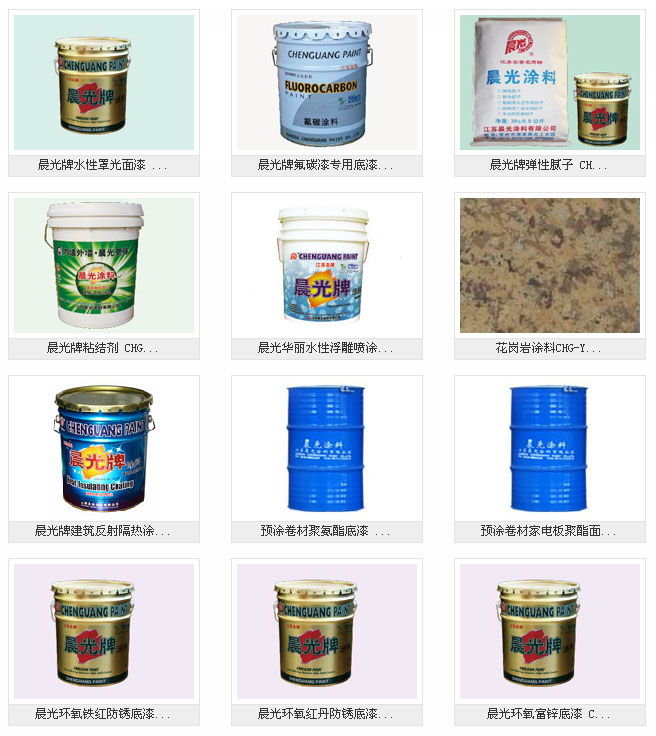Open 晨光华丽水性浮雕喷涂 product
The width and height of the screenshot is (656, 736).
pyautogui.click(x=326, y=266)
